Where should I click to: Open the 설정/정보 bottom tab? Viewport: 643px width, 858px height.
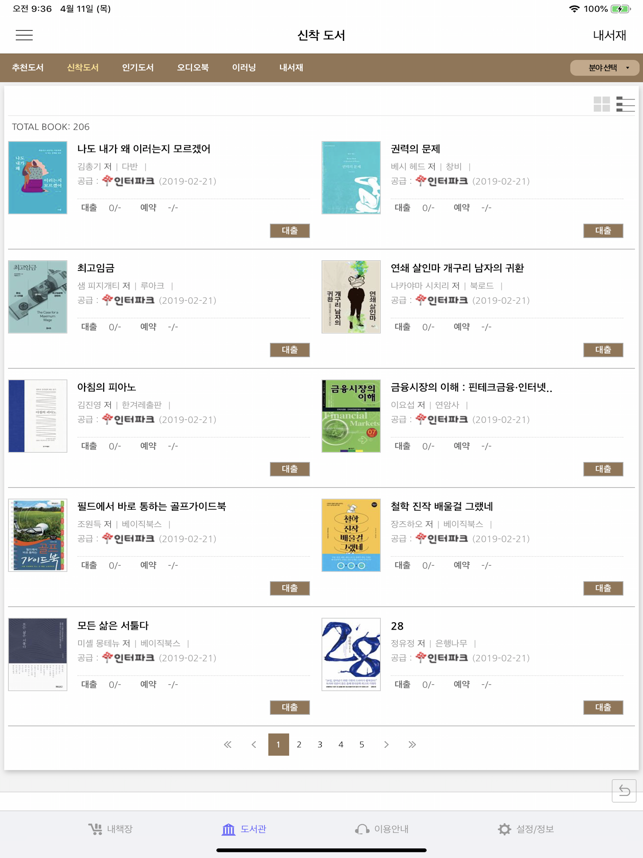[x=526, y=829]
